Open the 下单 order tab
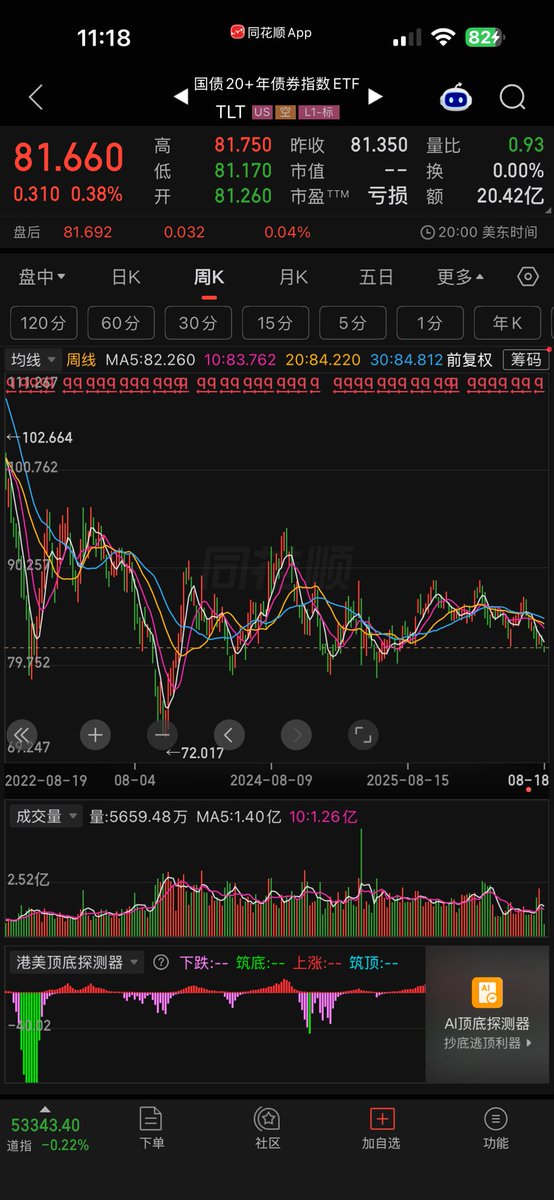The image size is (554, 1200). click(x=152, y=1128)
